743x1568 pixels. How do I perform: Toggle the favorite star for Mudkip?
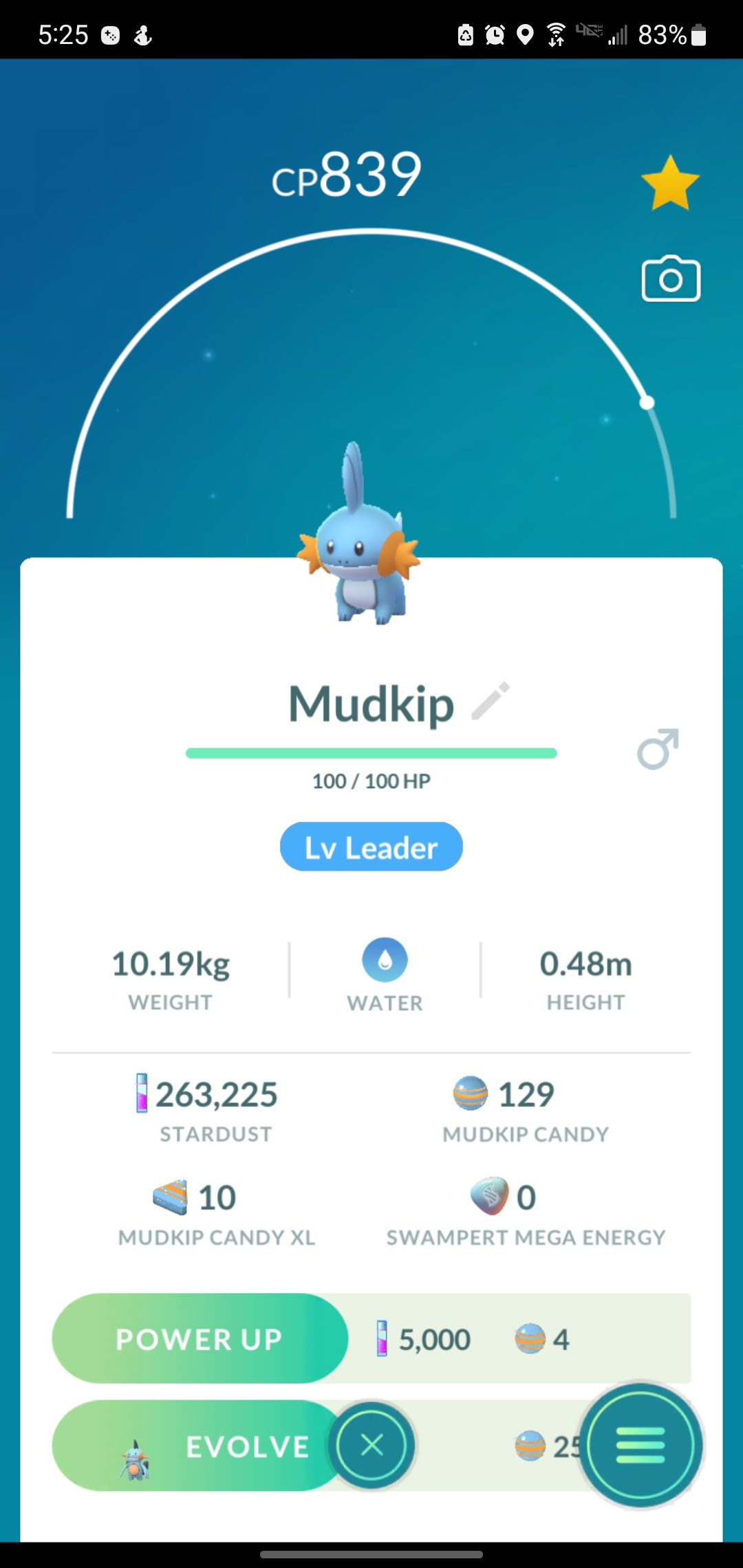(669, 182)
